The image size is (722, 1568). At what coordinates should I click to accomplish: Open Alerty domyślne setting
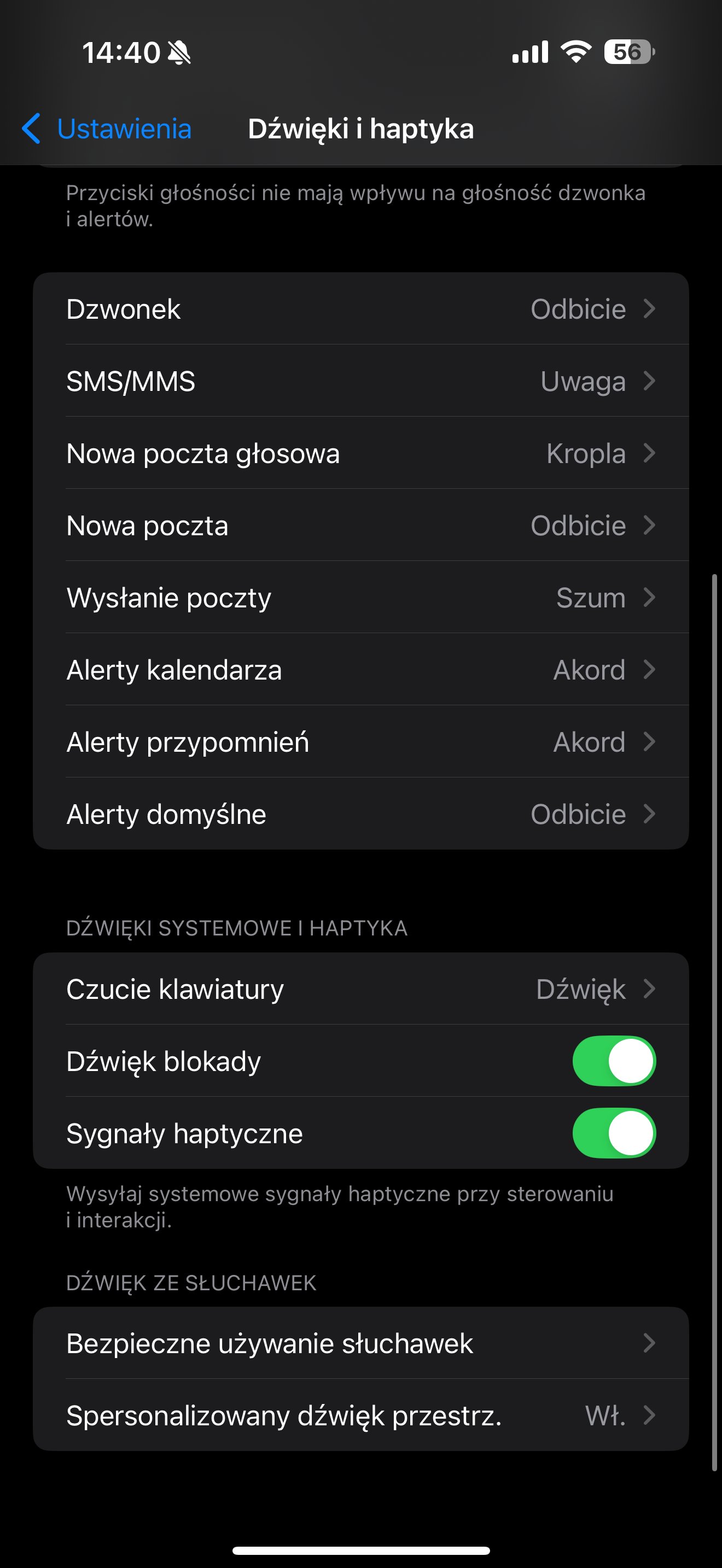click(361, 814)
